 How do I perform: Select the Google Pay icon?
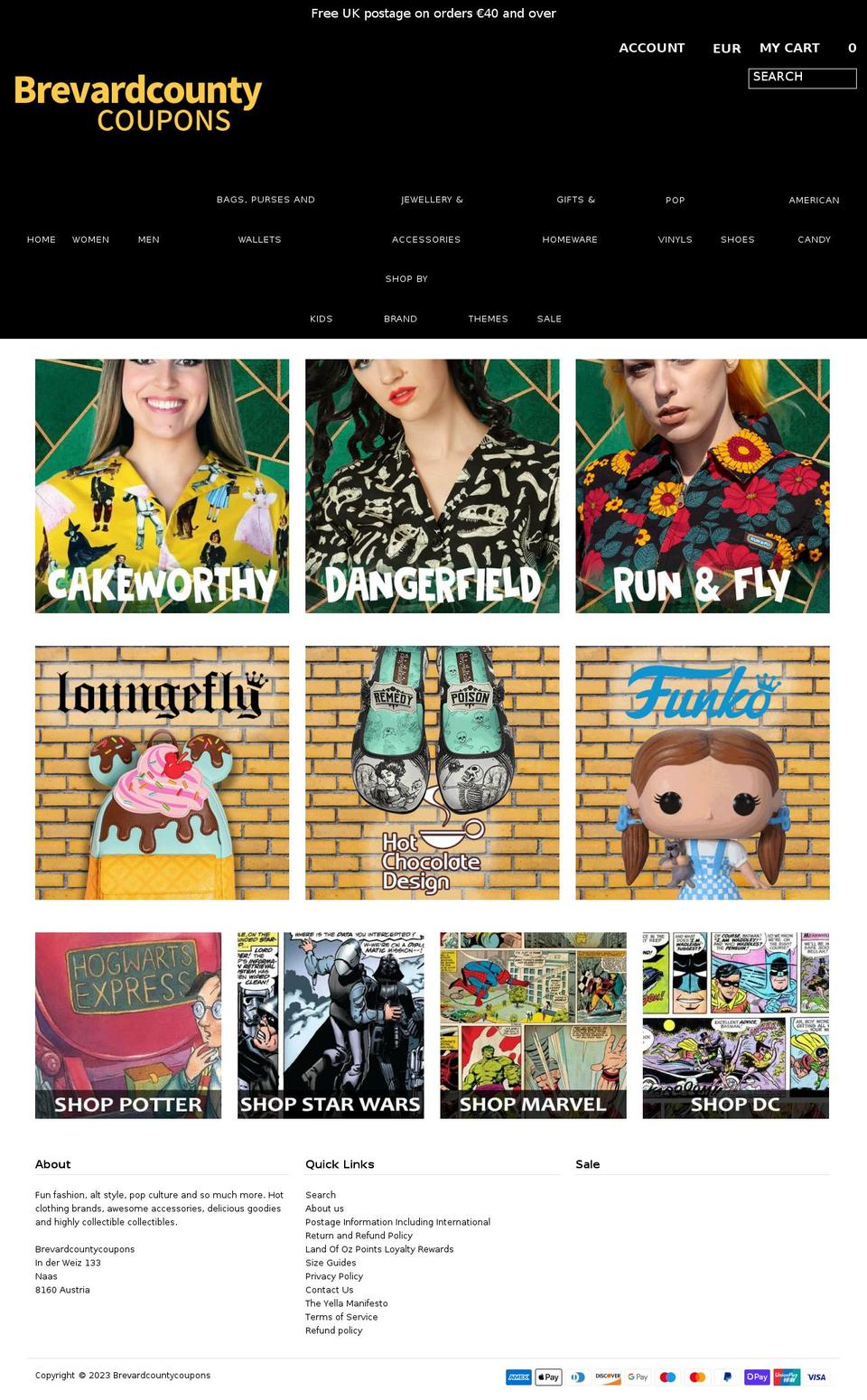[637, 1377]
